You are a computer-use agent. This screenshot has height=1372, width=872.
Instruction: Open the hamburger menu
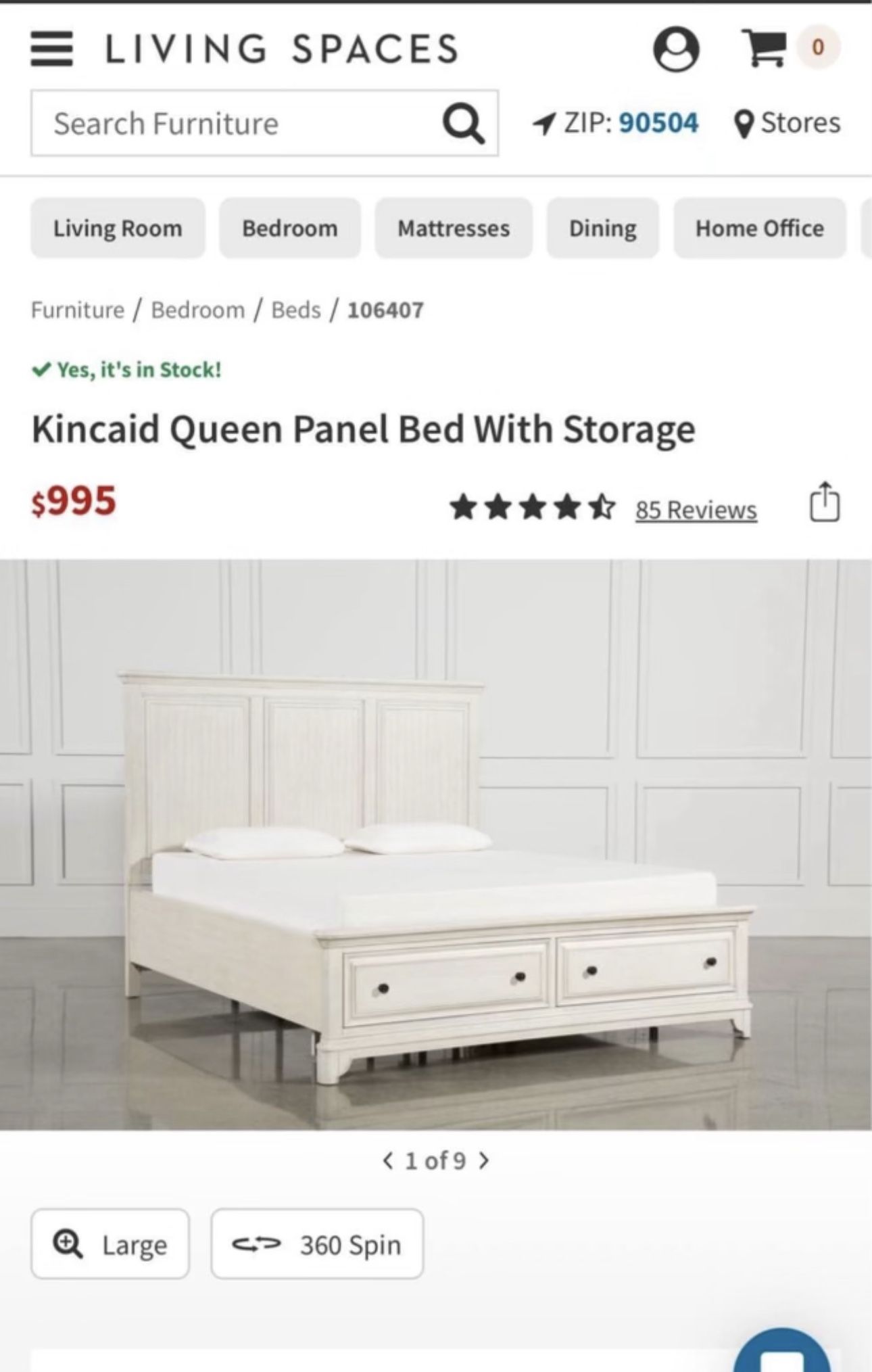click(51, 49)
